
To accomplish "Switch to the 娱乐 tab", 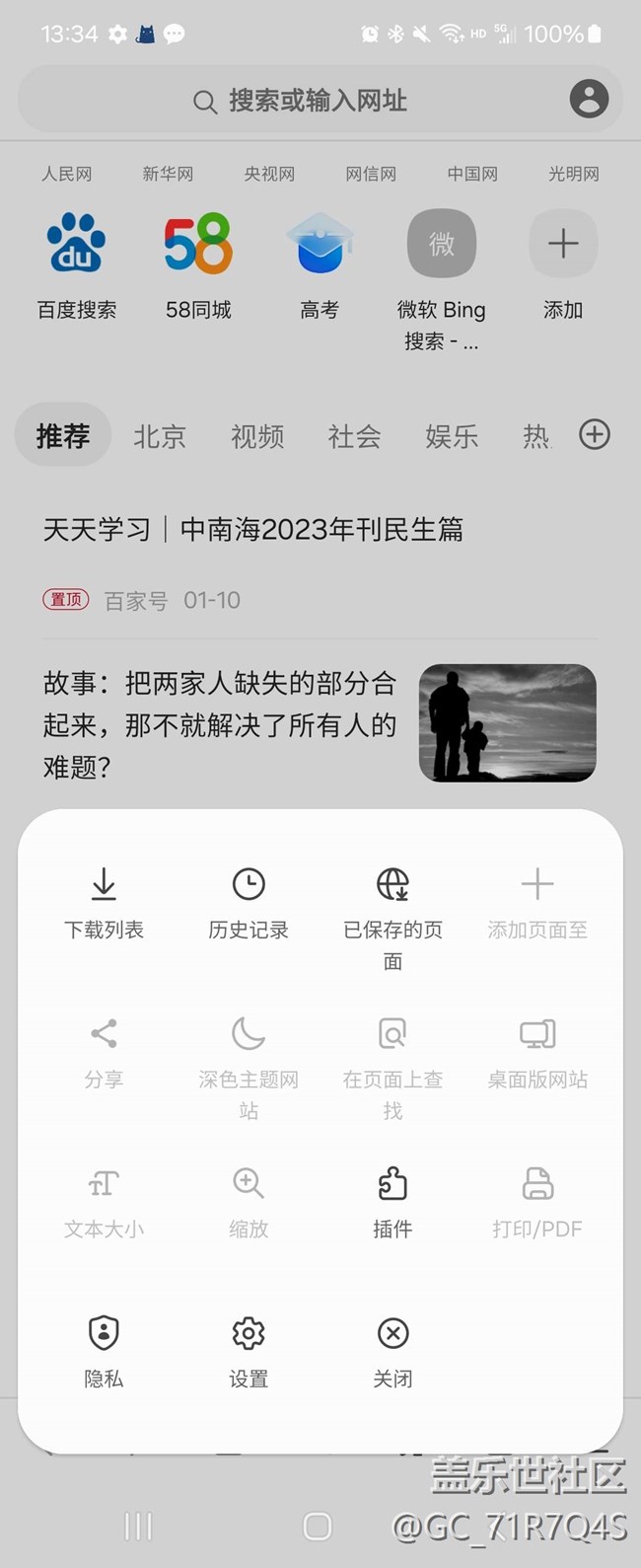I will tap(452, 436).
